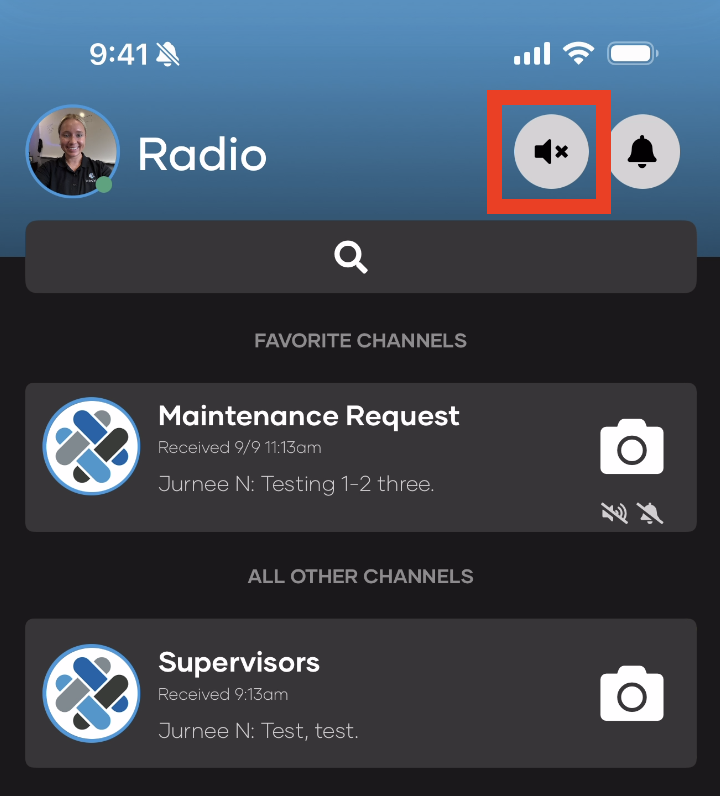Re-enable notifications for Maintenance Request channel

(650, 513)
